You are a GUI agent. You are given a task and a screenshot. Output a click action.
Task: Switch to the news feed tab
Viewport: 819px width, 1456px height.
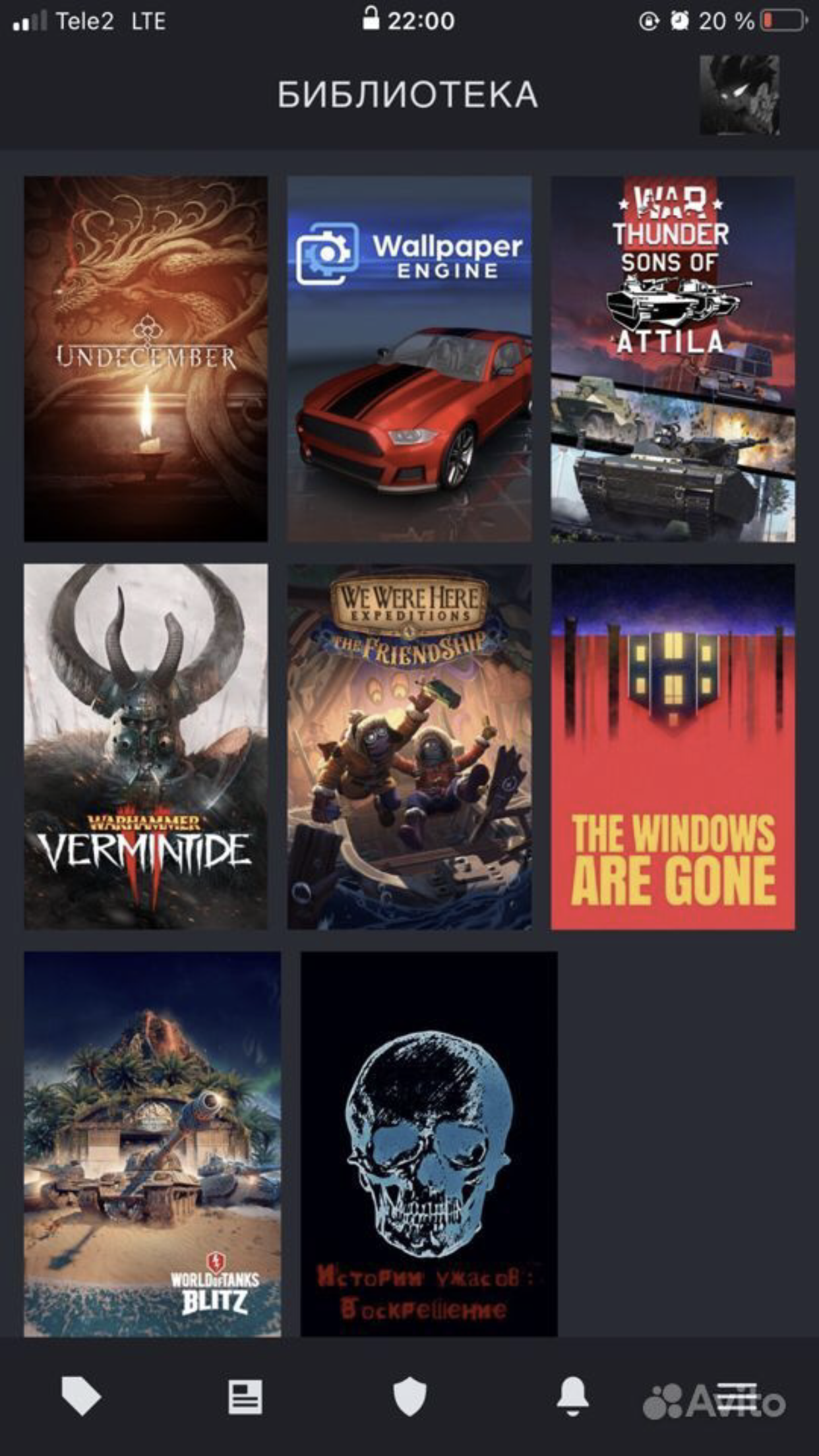(245, 1397)
